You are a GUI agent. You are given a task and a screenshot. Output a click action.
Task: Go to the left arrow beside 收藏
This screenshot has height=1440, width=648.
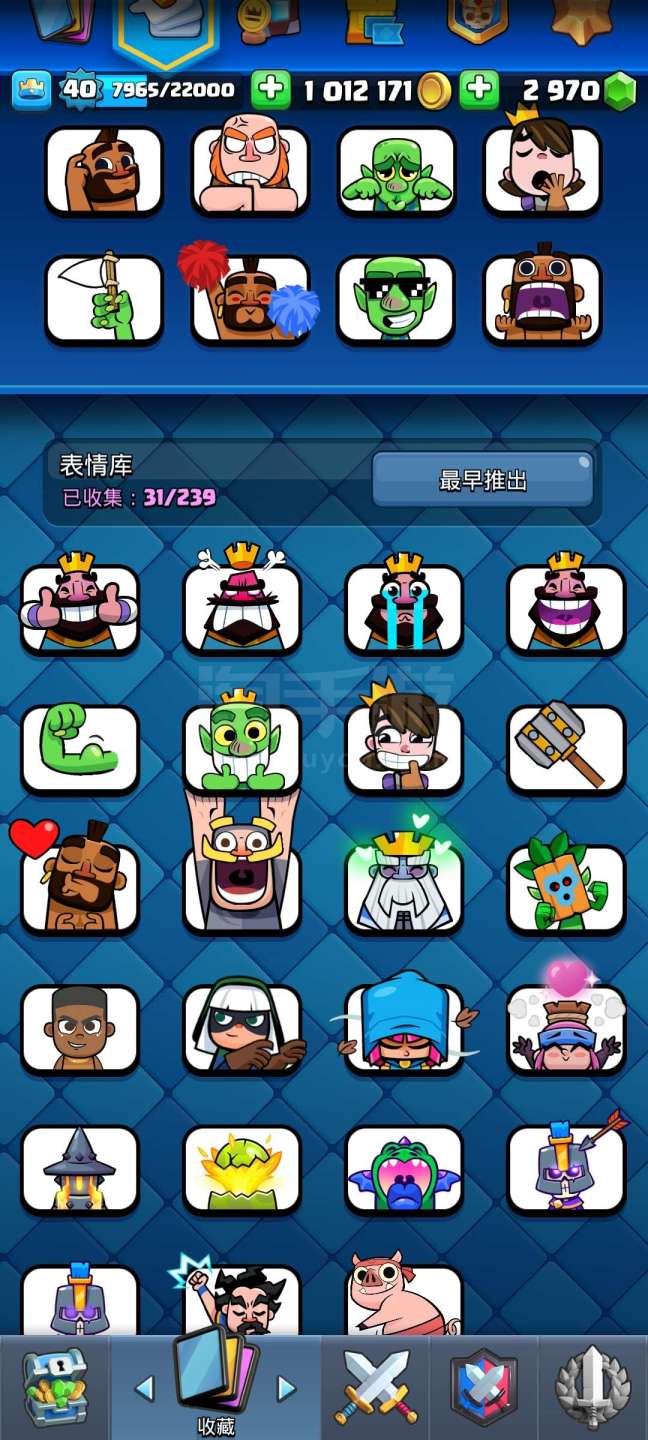[x=145, y=1387]
